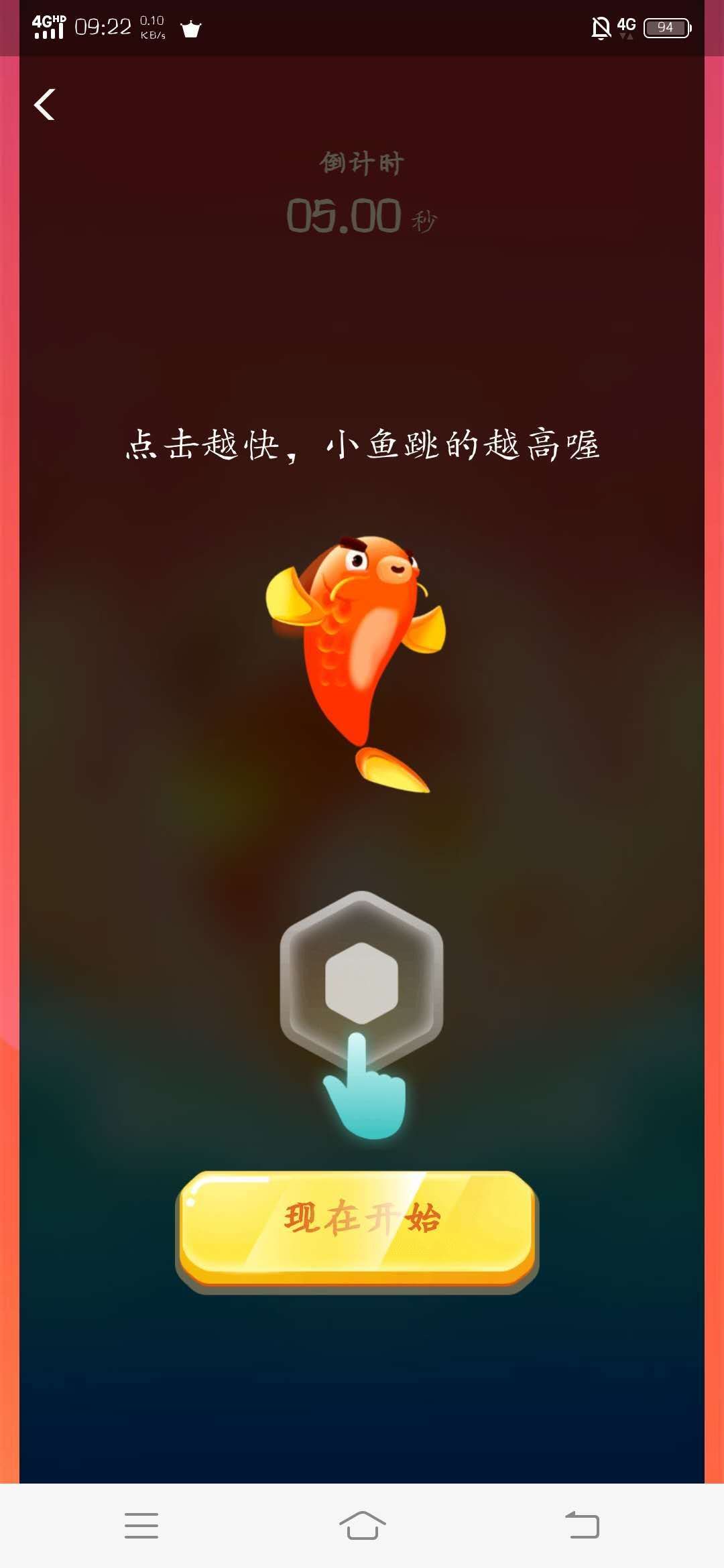Tap the back arrow at top left
This screenshot has height=1568, width=724.
point(46,104)
